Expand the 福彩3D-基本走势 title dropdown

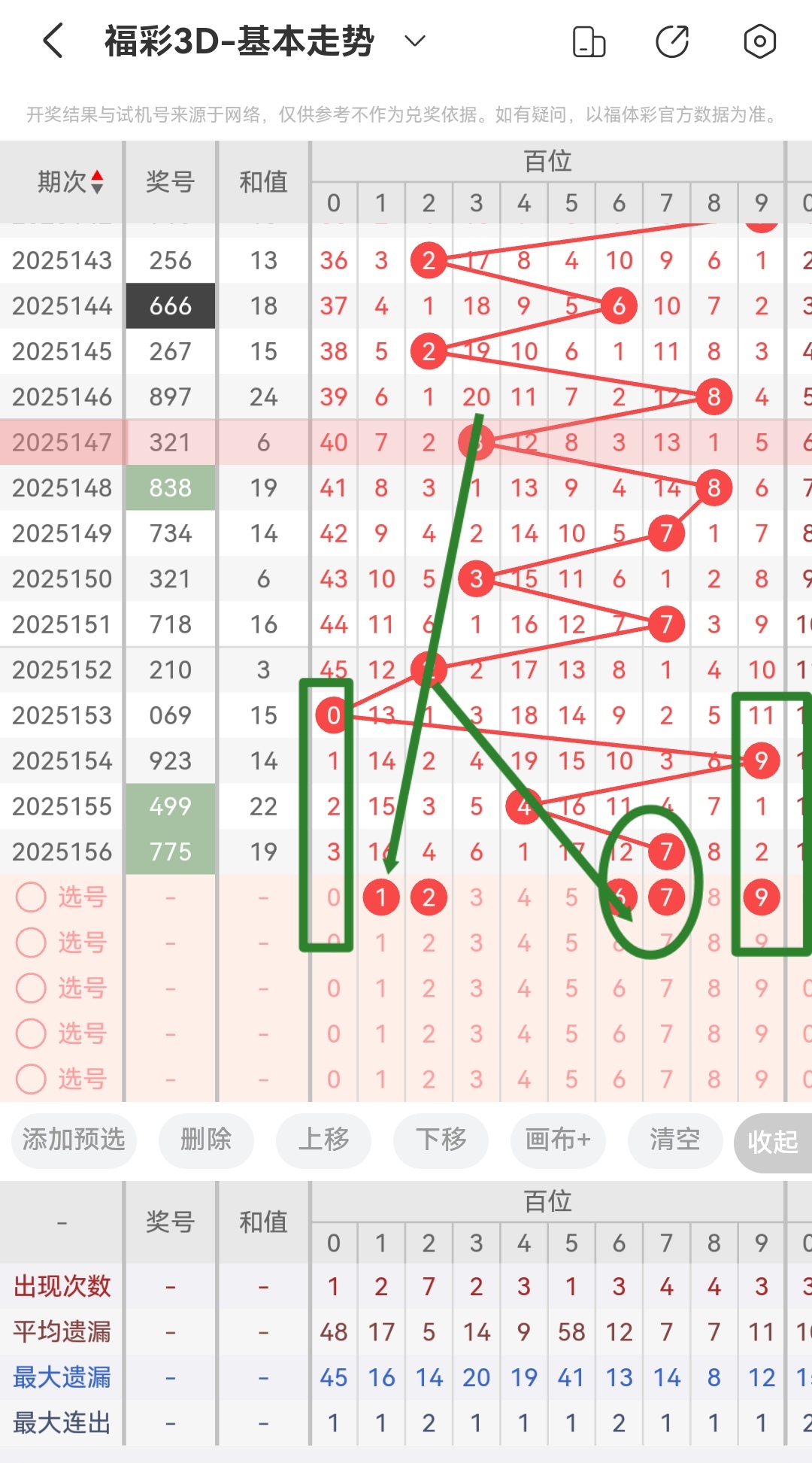click(x=415, y=41)
